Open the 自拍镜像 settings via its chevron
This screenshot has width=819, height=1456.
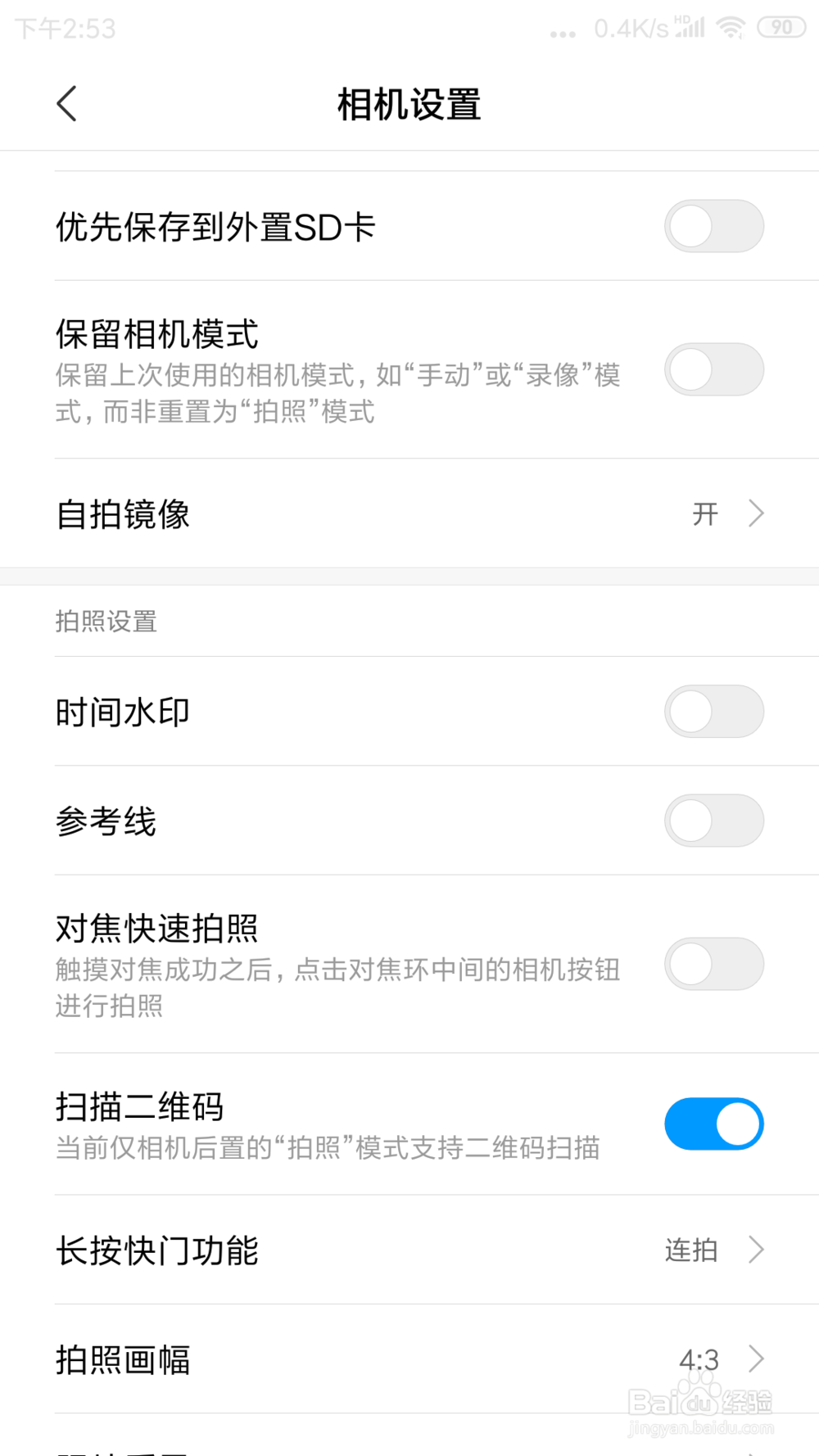755,514
